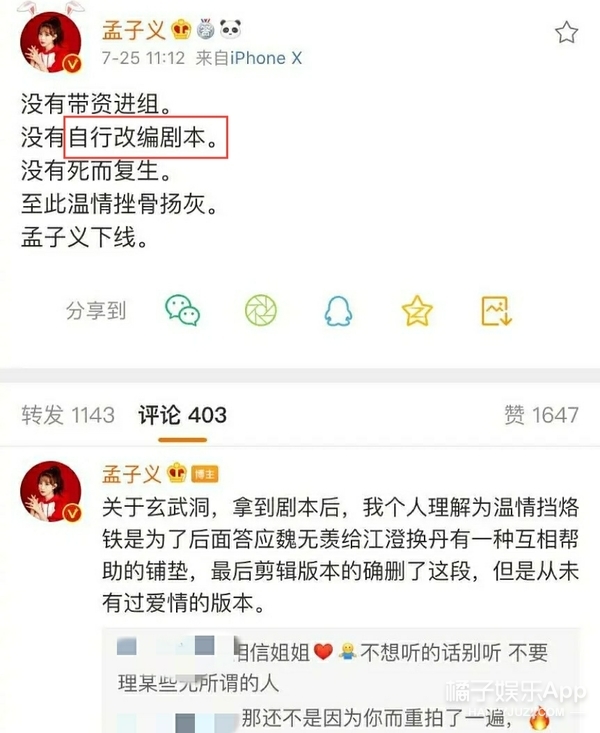The image size is (600, 733).
Task: Open the iPhone X source link
Action: [262, 59]
